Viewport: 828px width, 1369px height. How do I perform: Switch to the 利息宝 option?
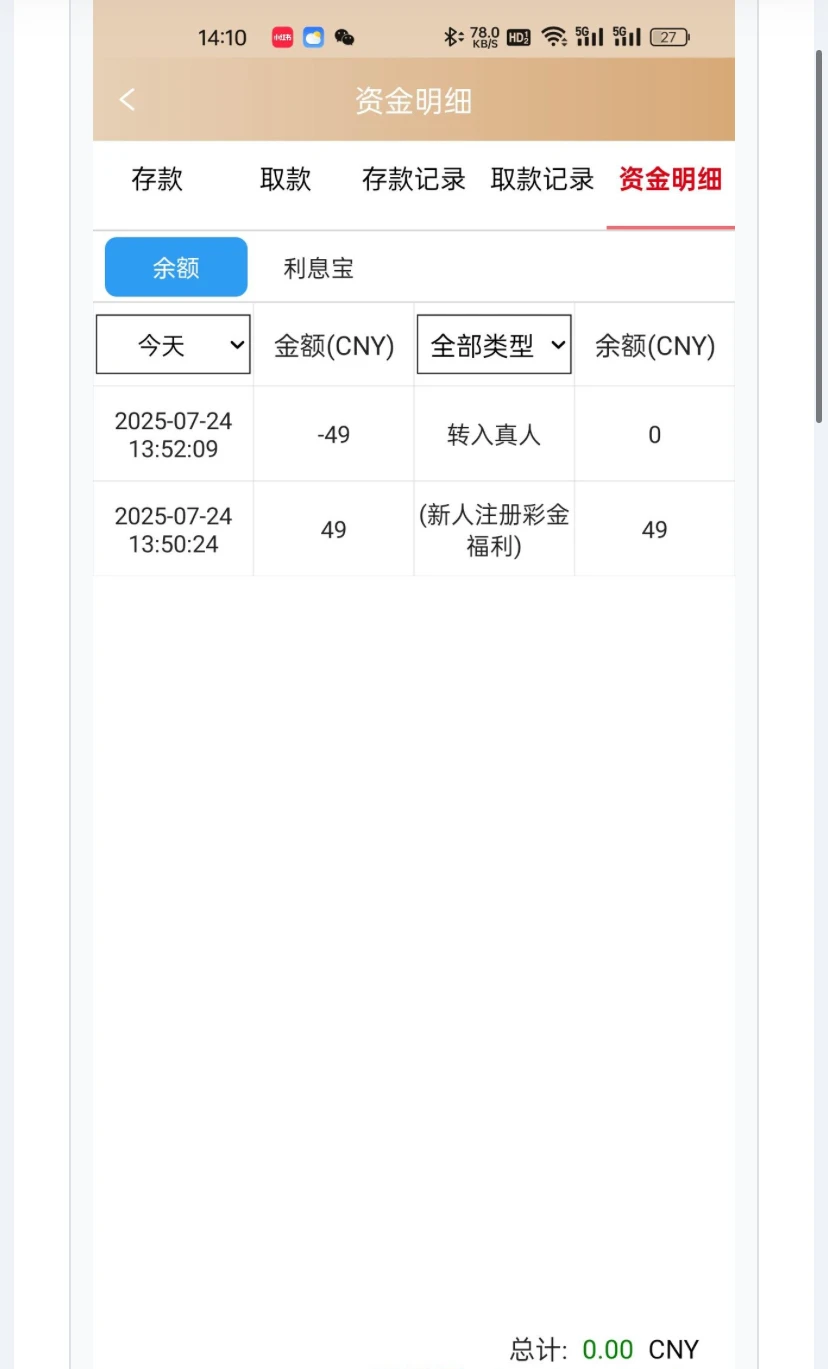318,266
